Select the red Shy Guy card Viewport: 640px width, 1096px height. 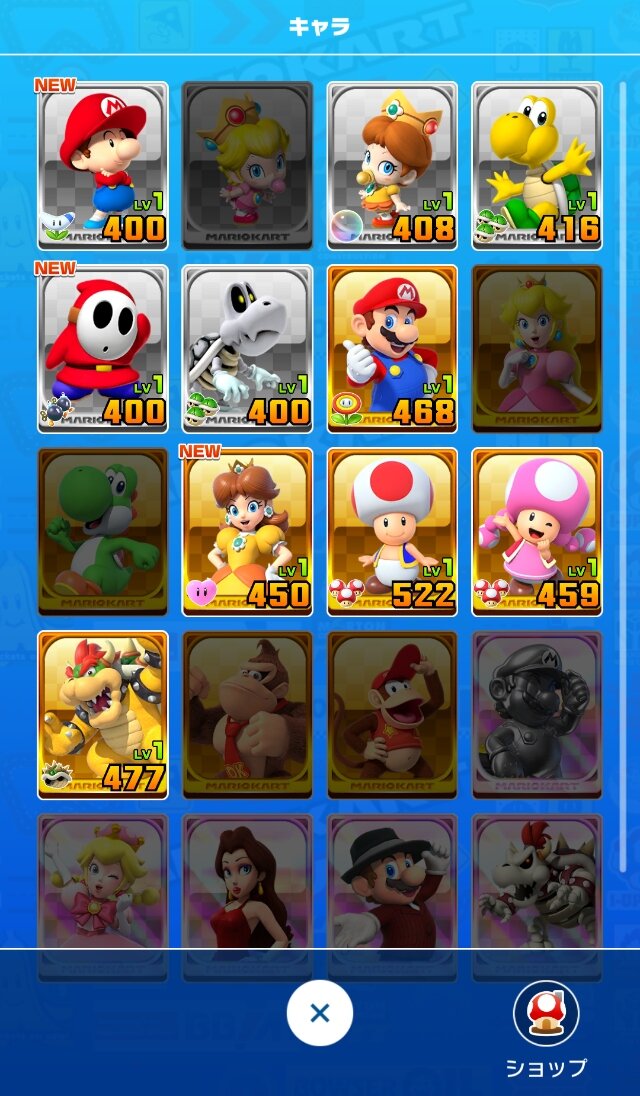(x=103, y=349)
